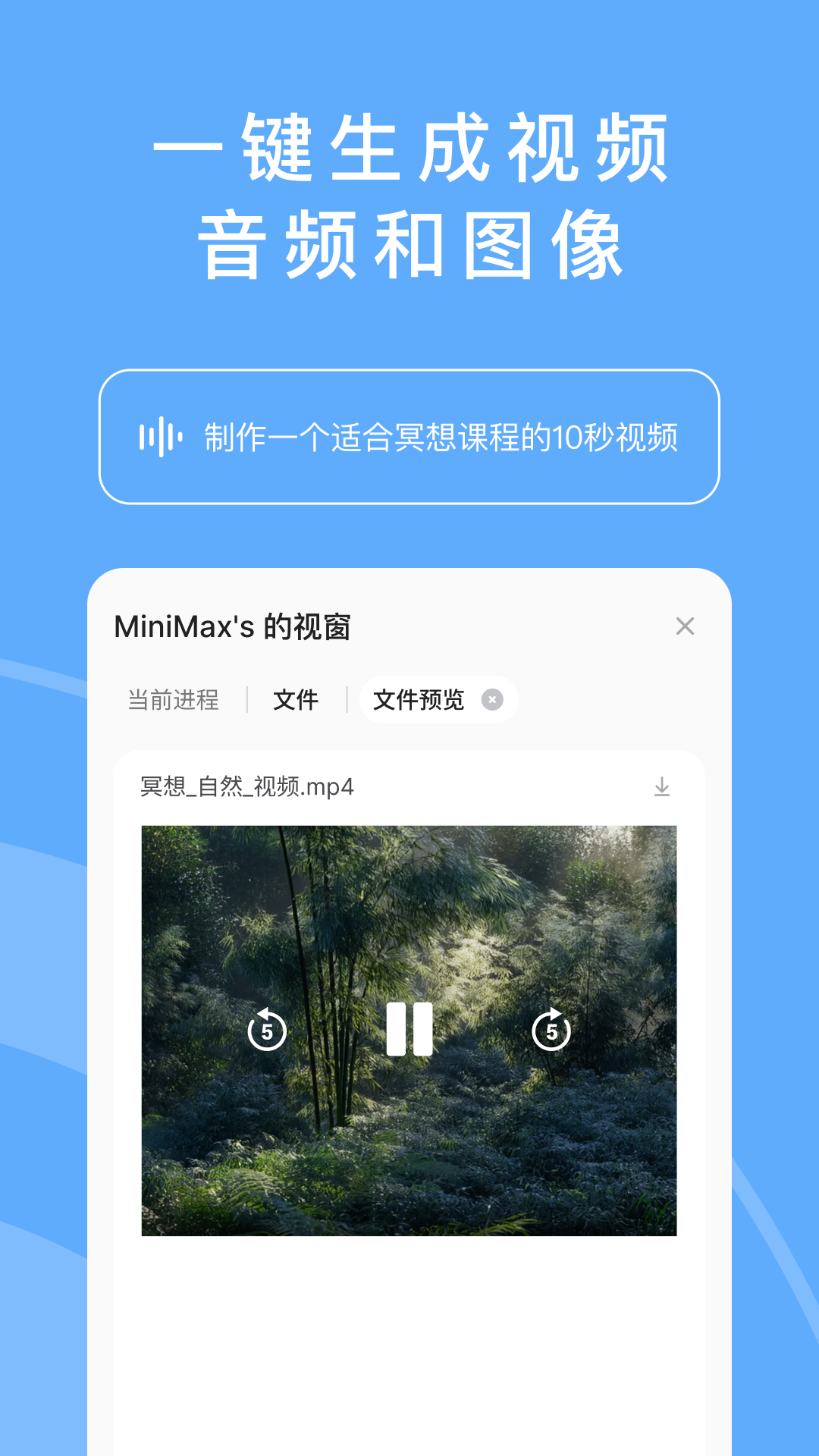Tap inside the voice prompt input pill

(x=409, y=435)
